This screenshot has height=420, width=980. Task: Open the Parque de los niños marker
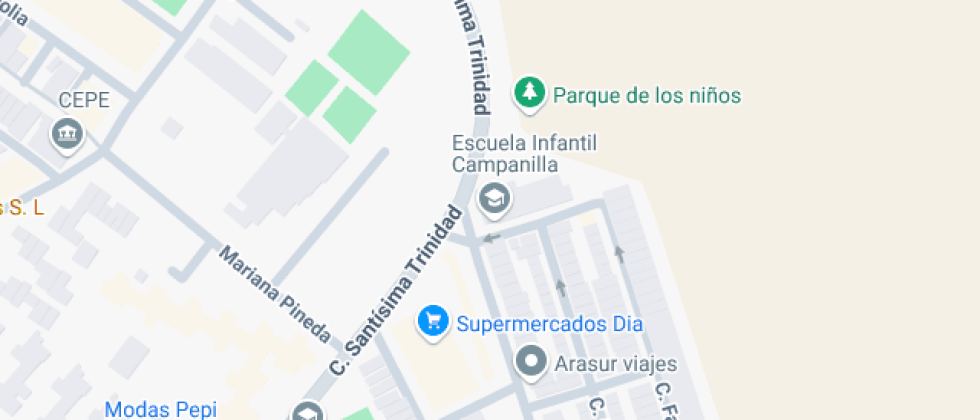[x=528, y=94]
